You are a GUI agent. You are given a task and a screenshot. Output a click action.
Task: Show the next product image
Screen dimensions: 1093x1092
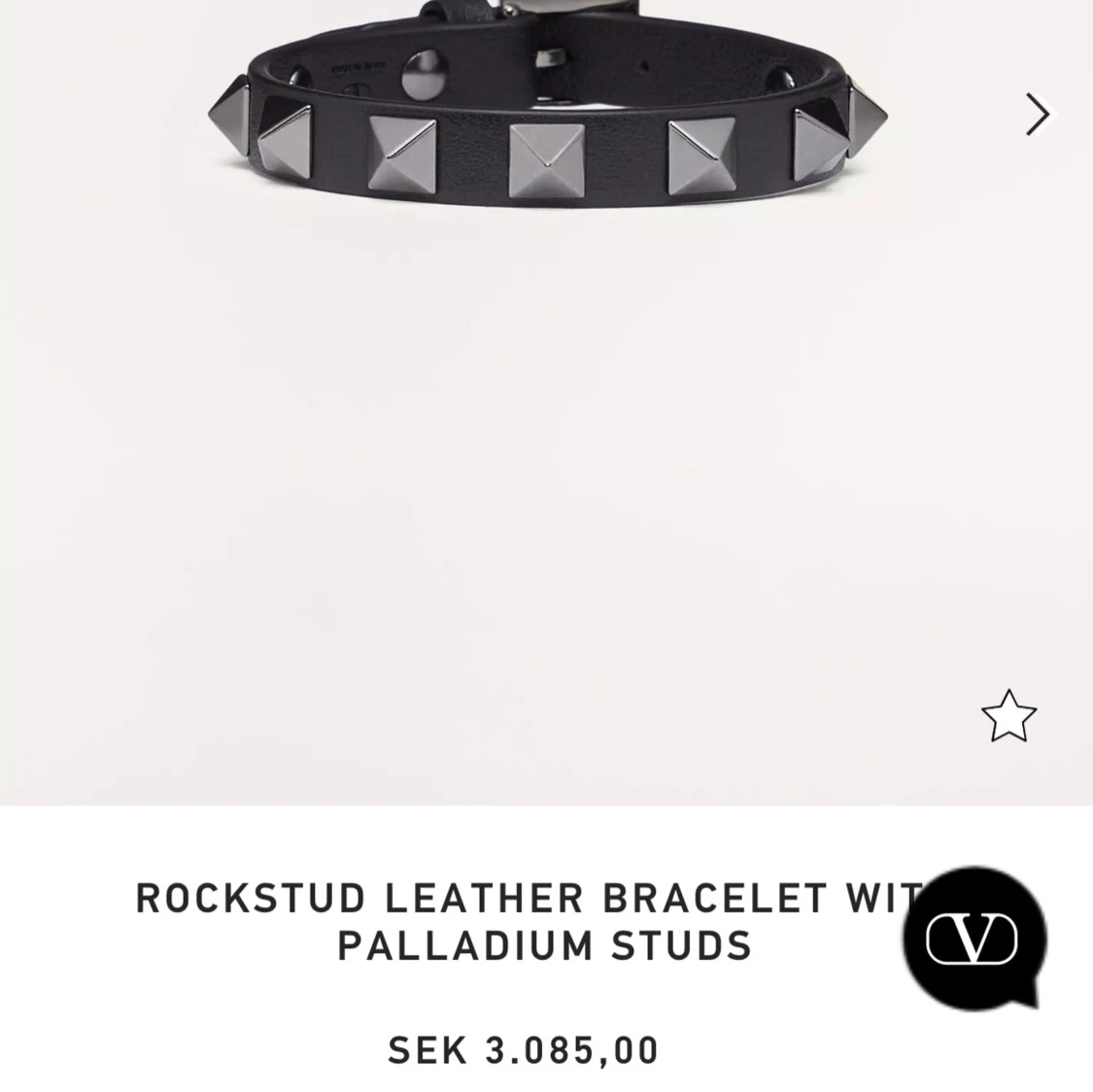(x=1038, y=115)
